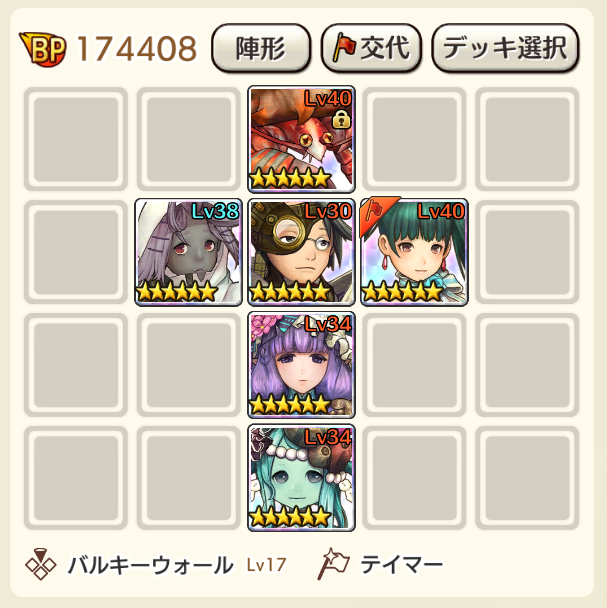This screenshot has width=607, height=608.
Task: Open デッキ選択 deck selection
Action: pos(505,48)
